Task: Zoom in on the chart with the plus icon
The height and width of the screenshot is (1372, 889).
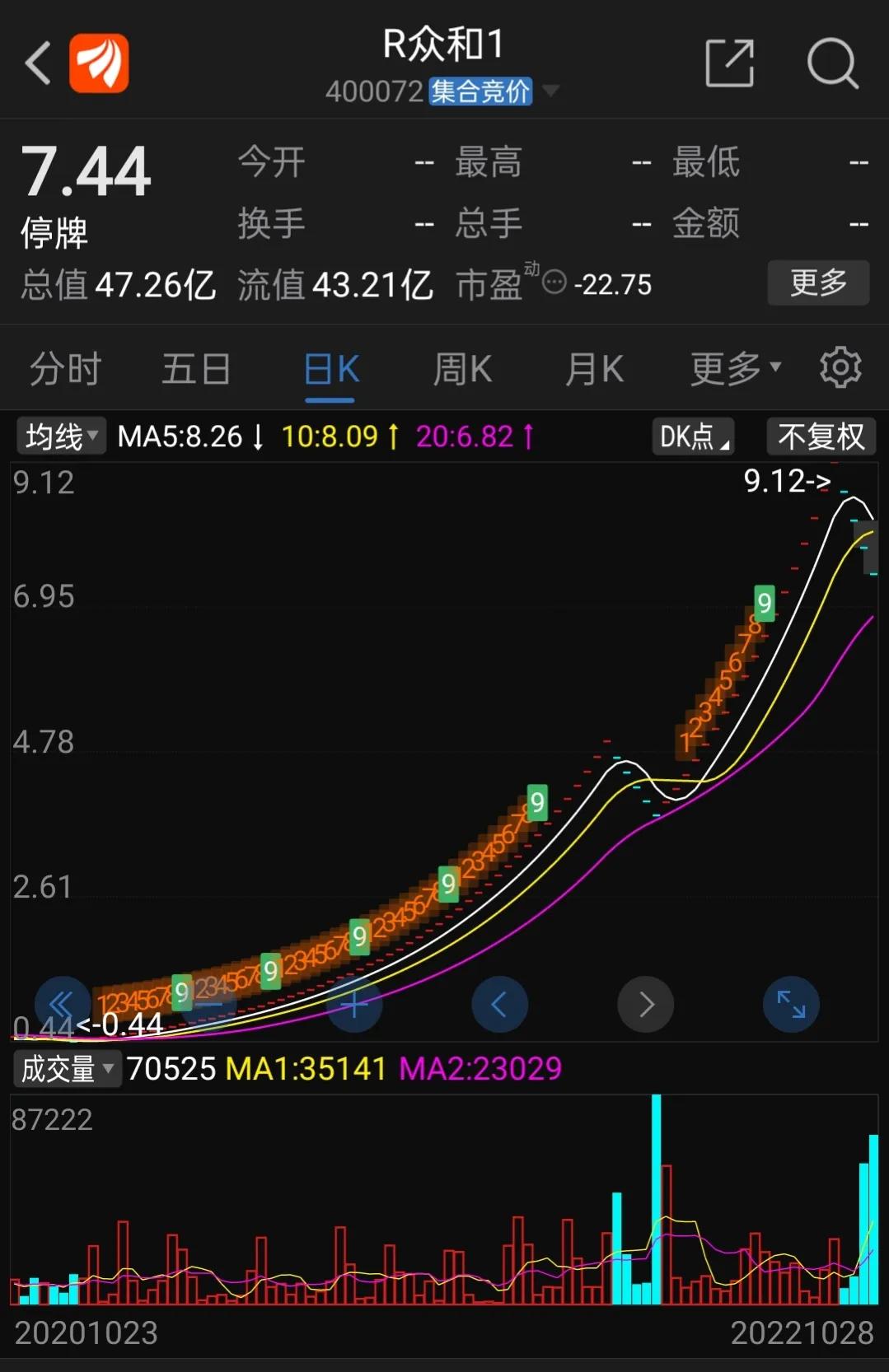Action: point(354,1004)
